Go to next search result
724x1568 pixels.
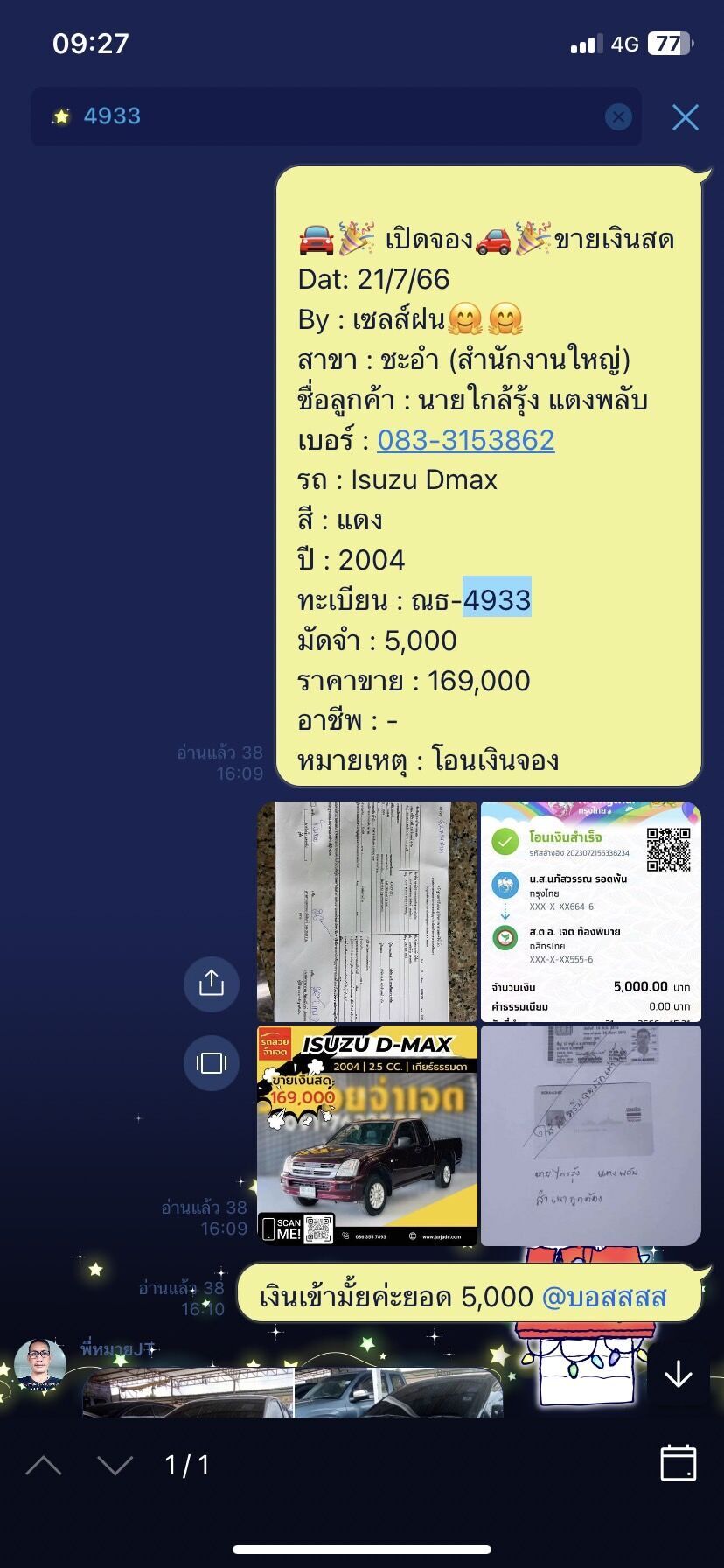pos(115,1464)
